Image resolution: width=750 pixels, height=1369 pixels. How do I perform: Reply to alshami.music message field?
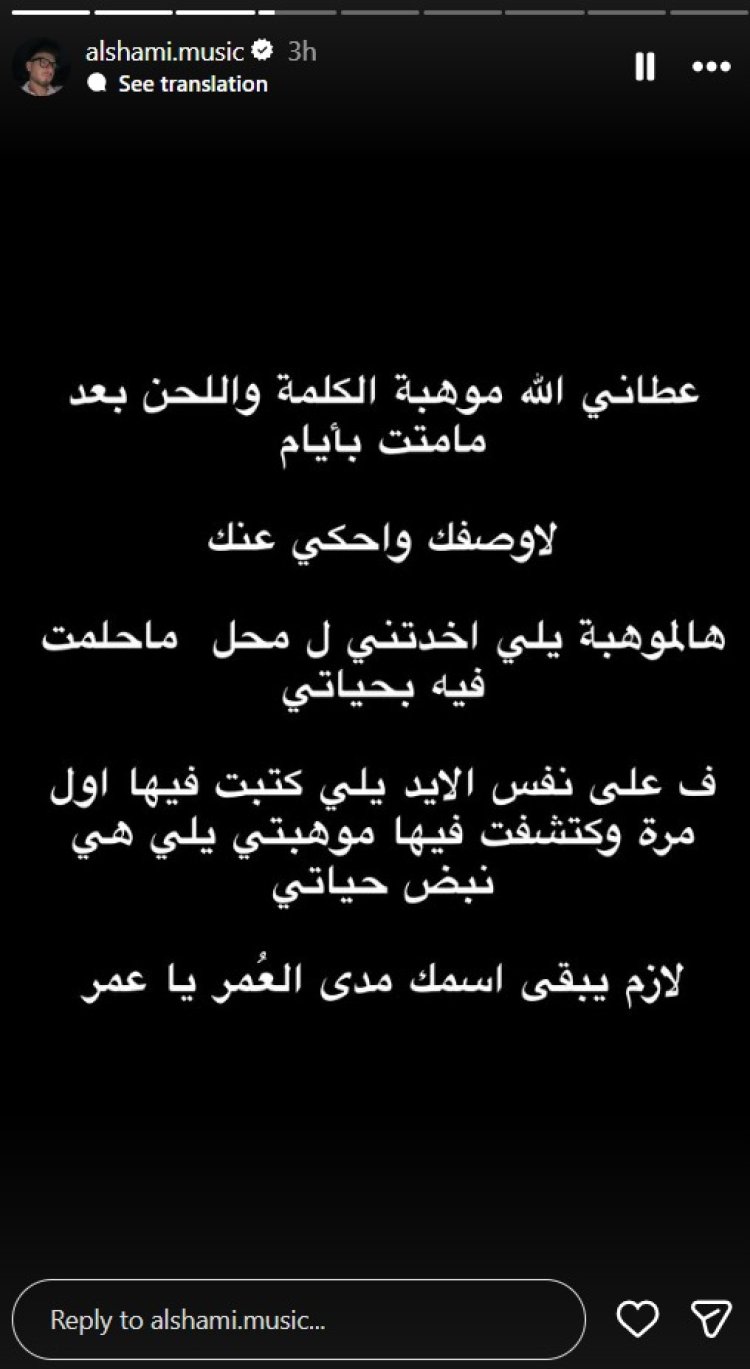pyautogui.click(x=299, y=1320)
